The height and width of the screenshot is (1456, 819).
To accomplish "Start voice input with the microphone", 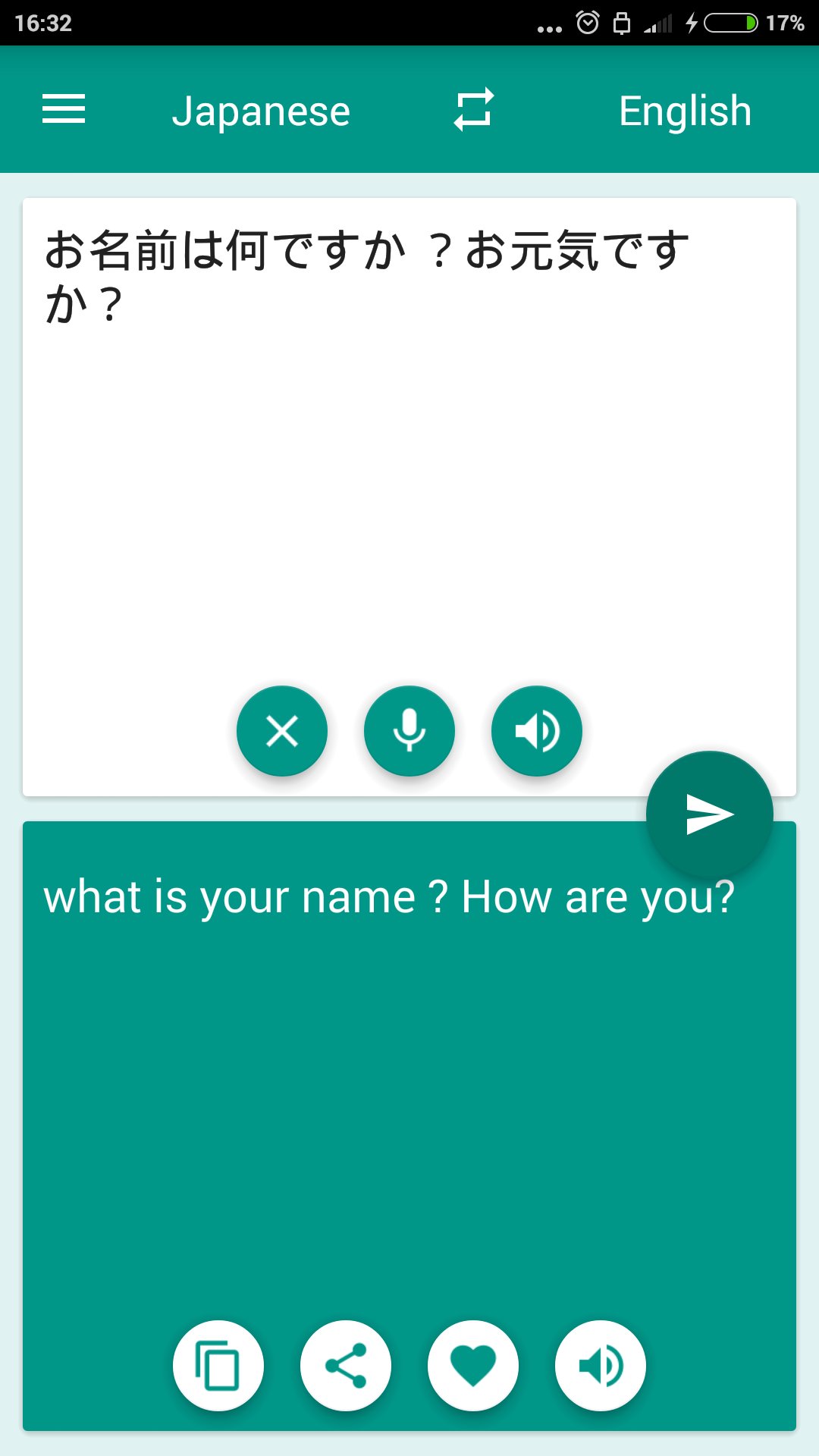I will (x=409, y=731).
